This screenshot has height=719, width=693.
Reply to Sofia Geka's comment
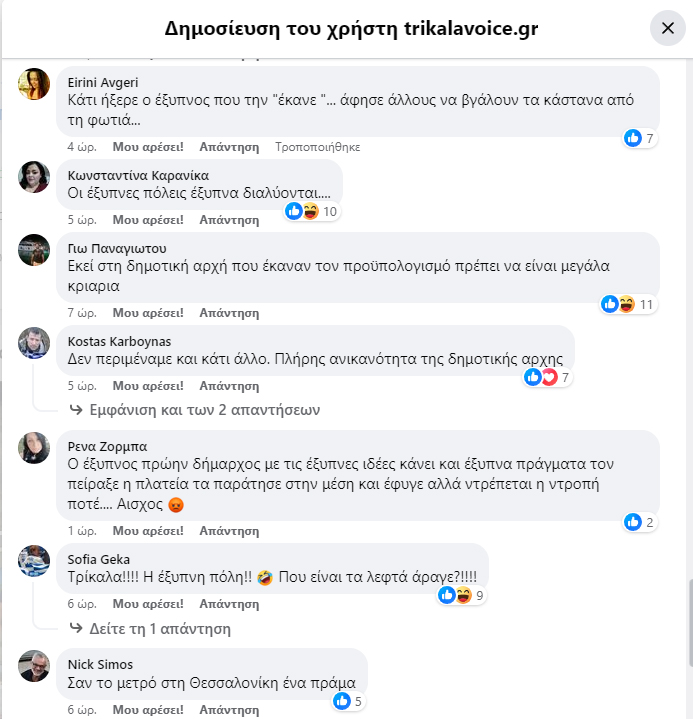tap(229, 604)
